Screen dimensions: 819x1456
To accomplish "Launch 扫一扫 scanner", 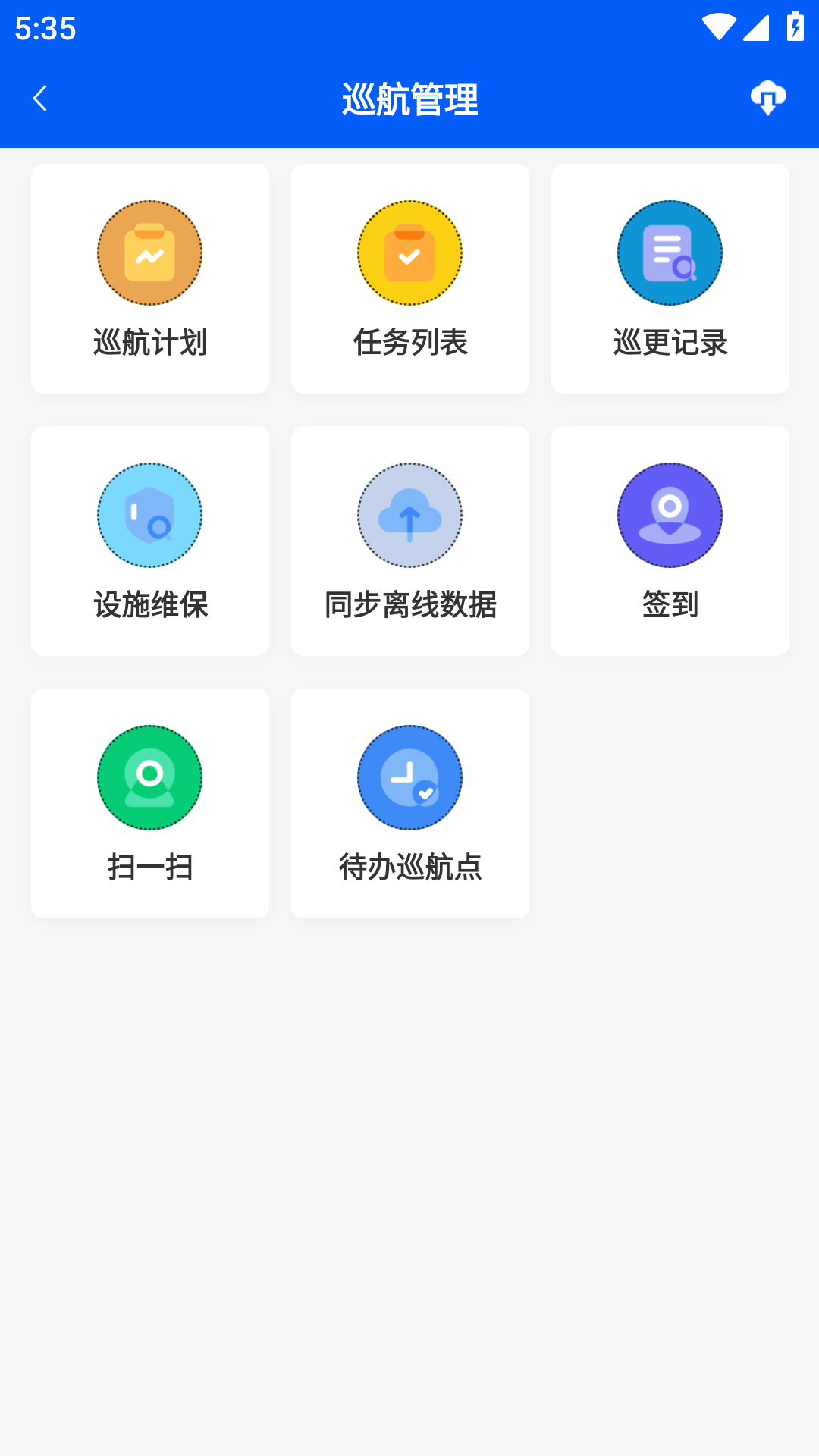I will (x=150, y=803).
